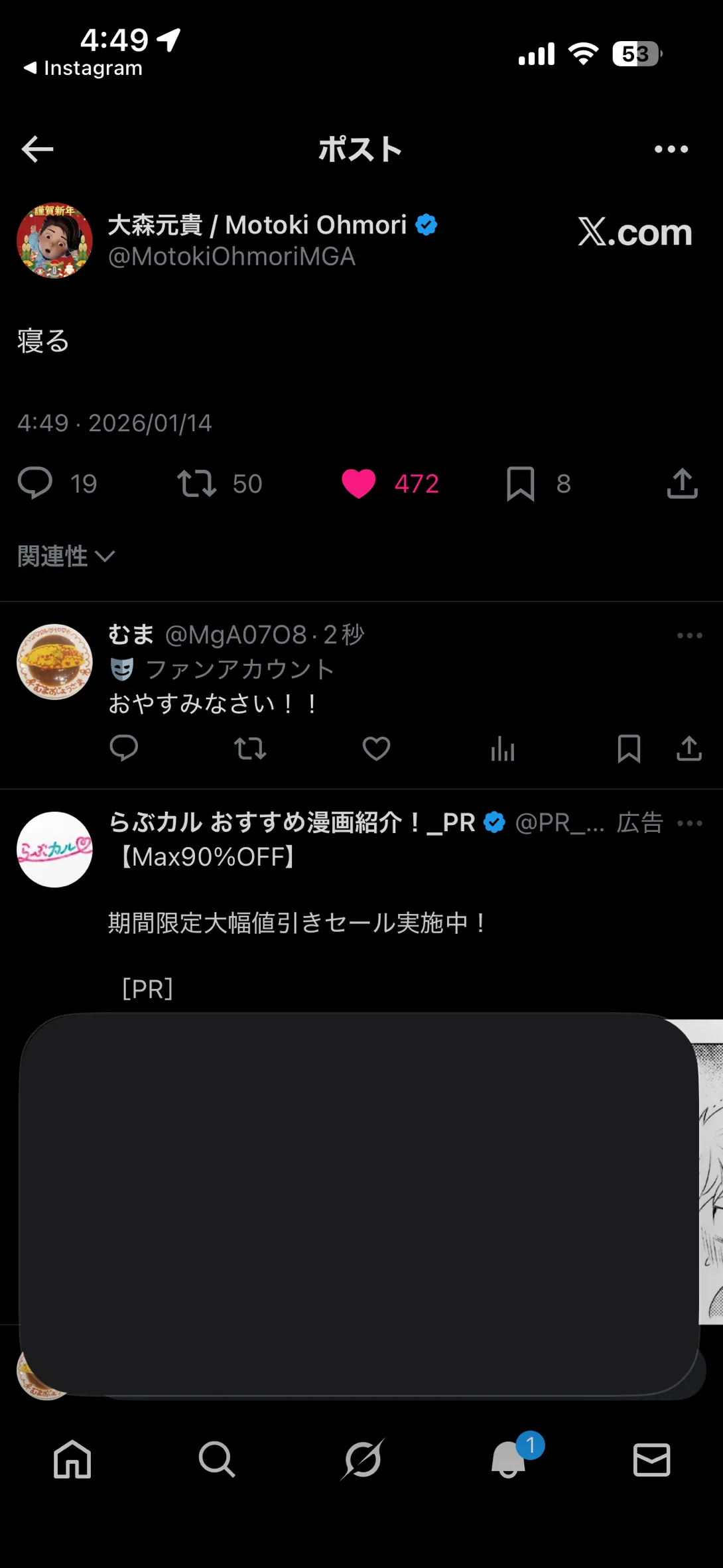Open more options for むま's reply
723x1568 pixels.
pos(689,635)
